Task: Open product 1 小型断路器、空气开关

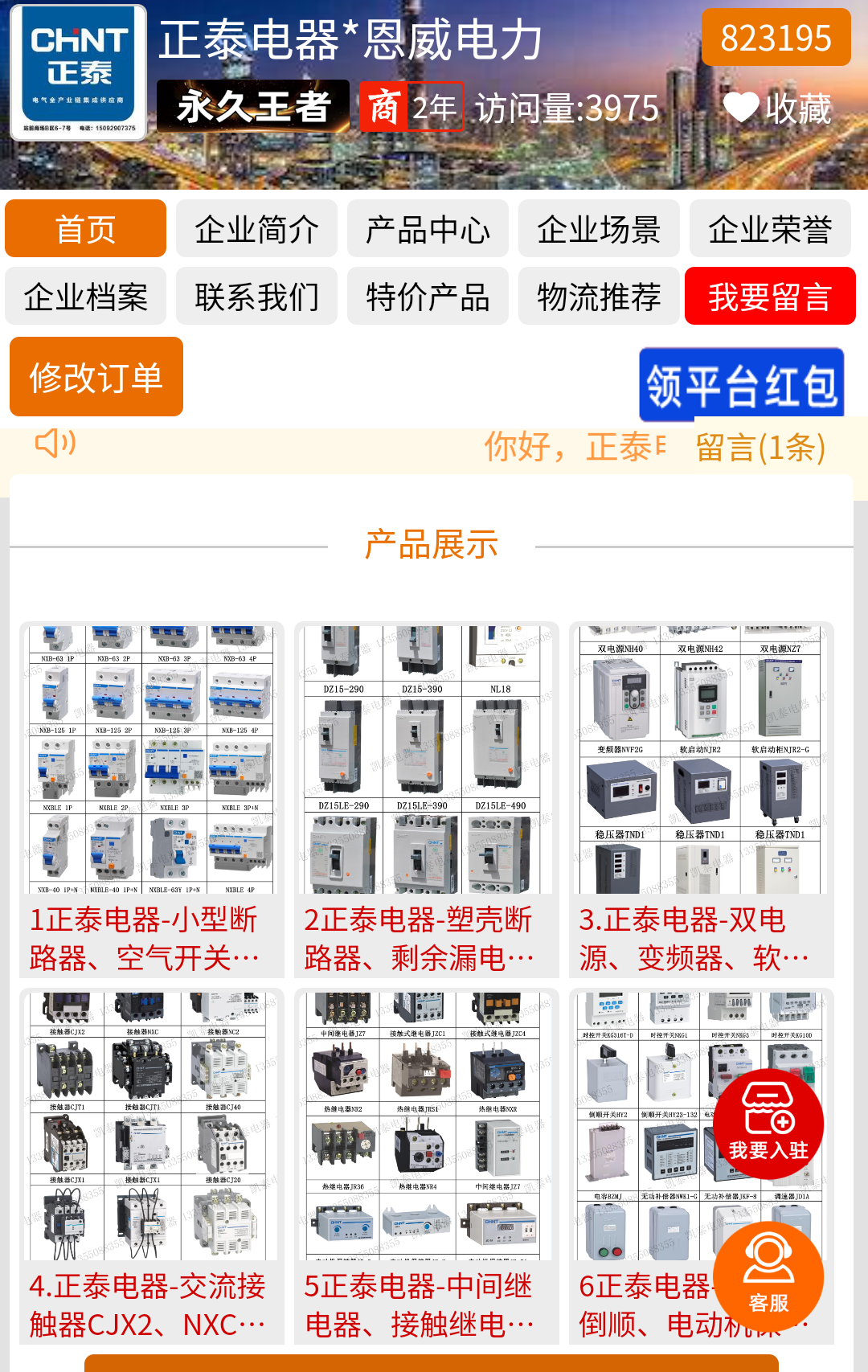Action: tap(152, 800)
